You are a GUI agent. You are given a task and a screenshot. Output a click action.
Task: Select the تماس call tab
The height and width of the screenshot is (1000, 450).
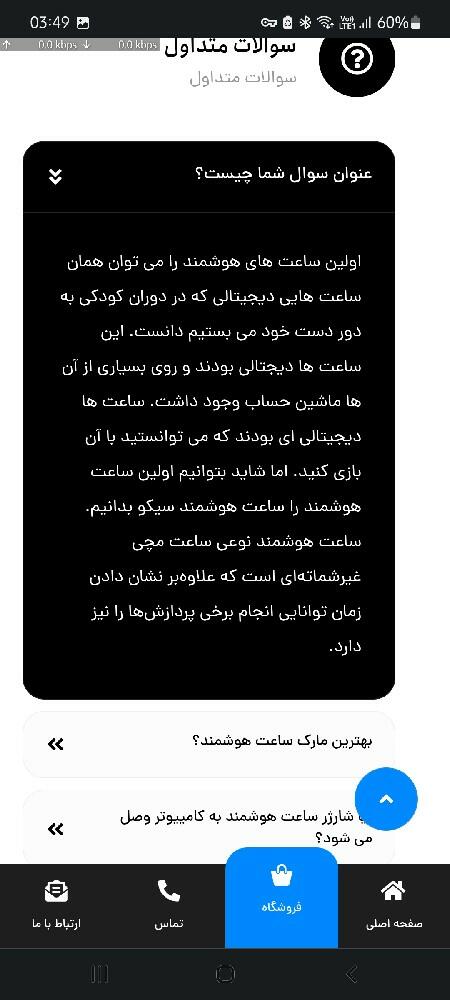point(169,906)
